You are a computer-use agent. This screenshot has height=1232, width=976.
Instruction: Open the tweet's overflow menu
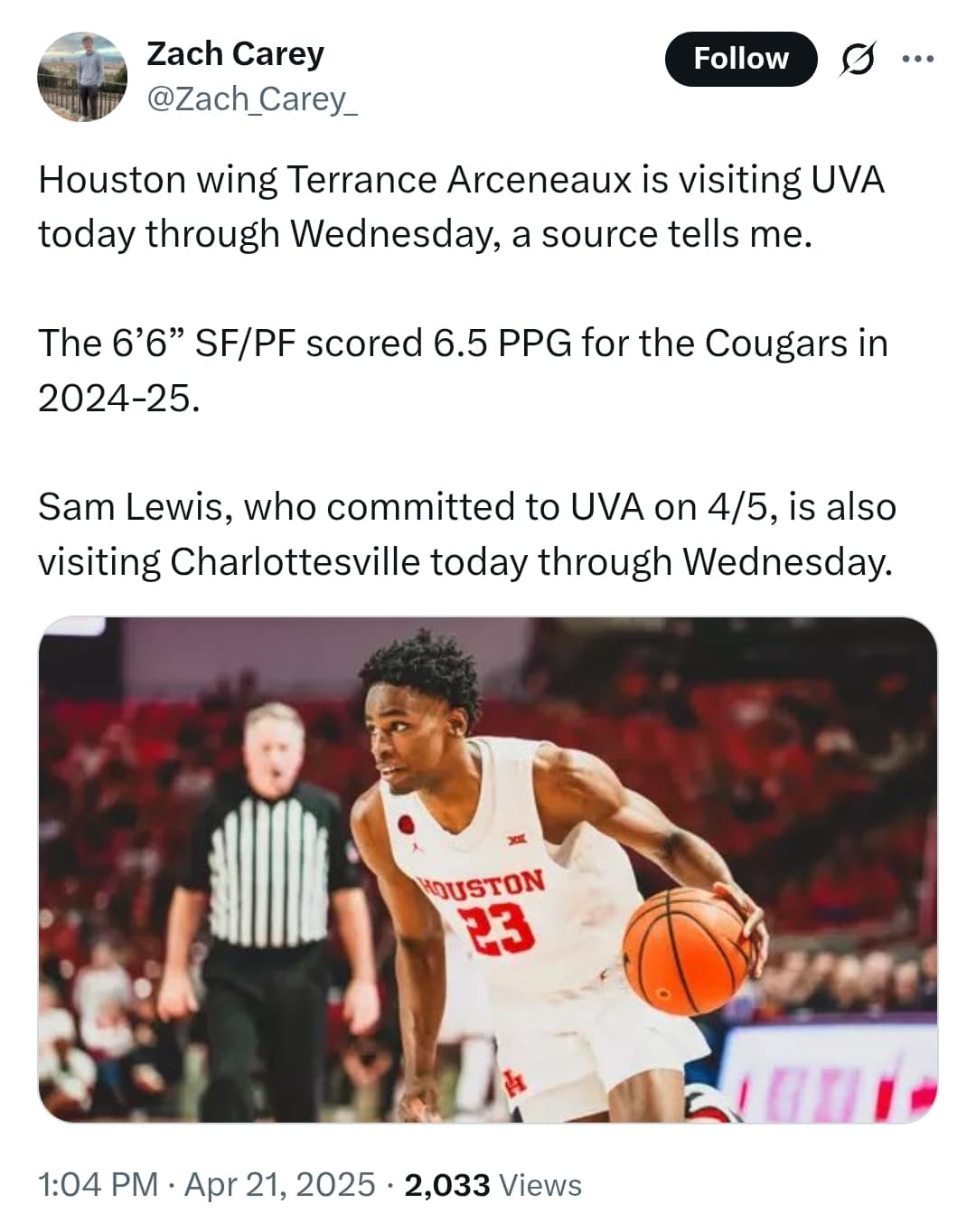[x=918, y=60]
